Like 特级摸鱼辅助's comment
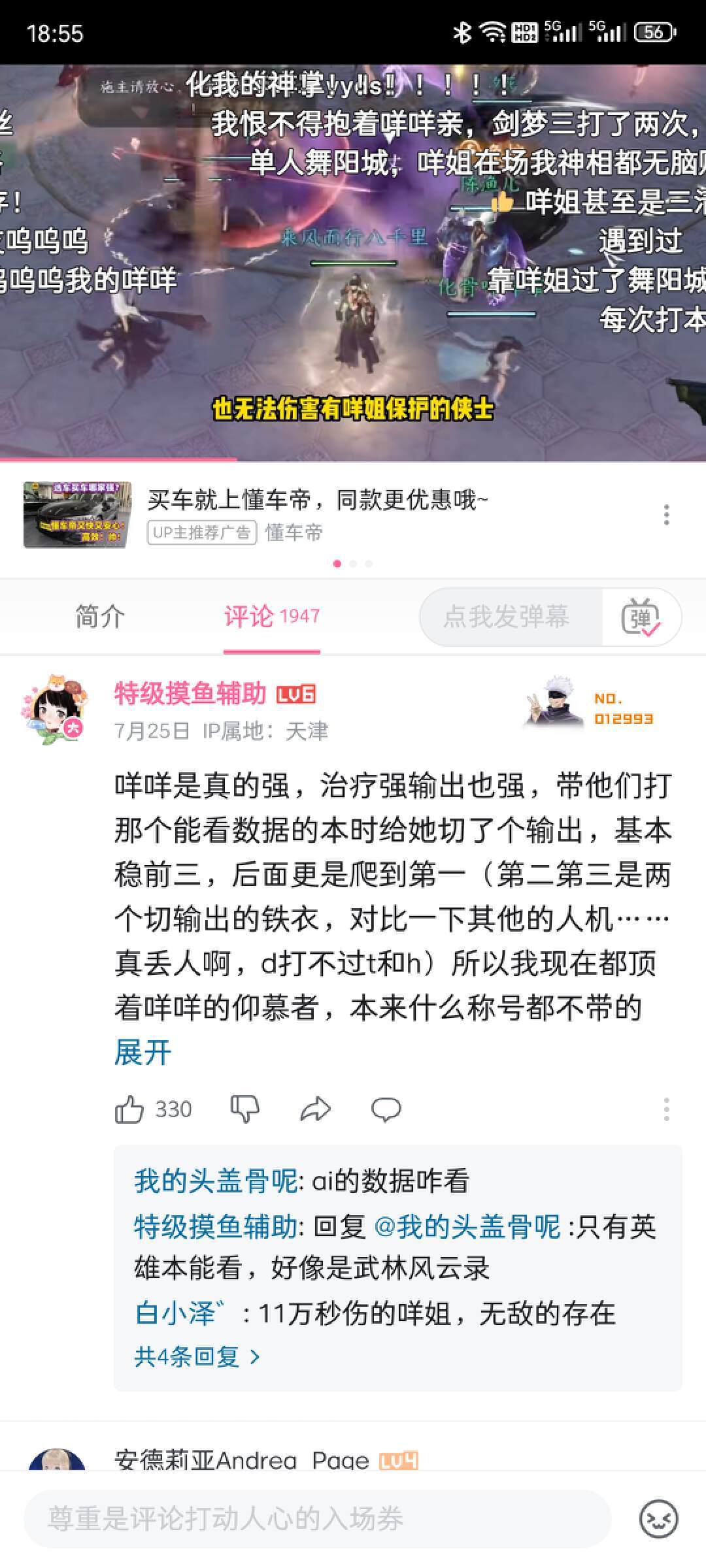This screenshot has width=706, height=1568. click(x=129, y=1109)
